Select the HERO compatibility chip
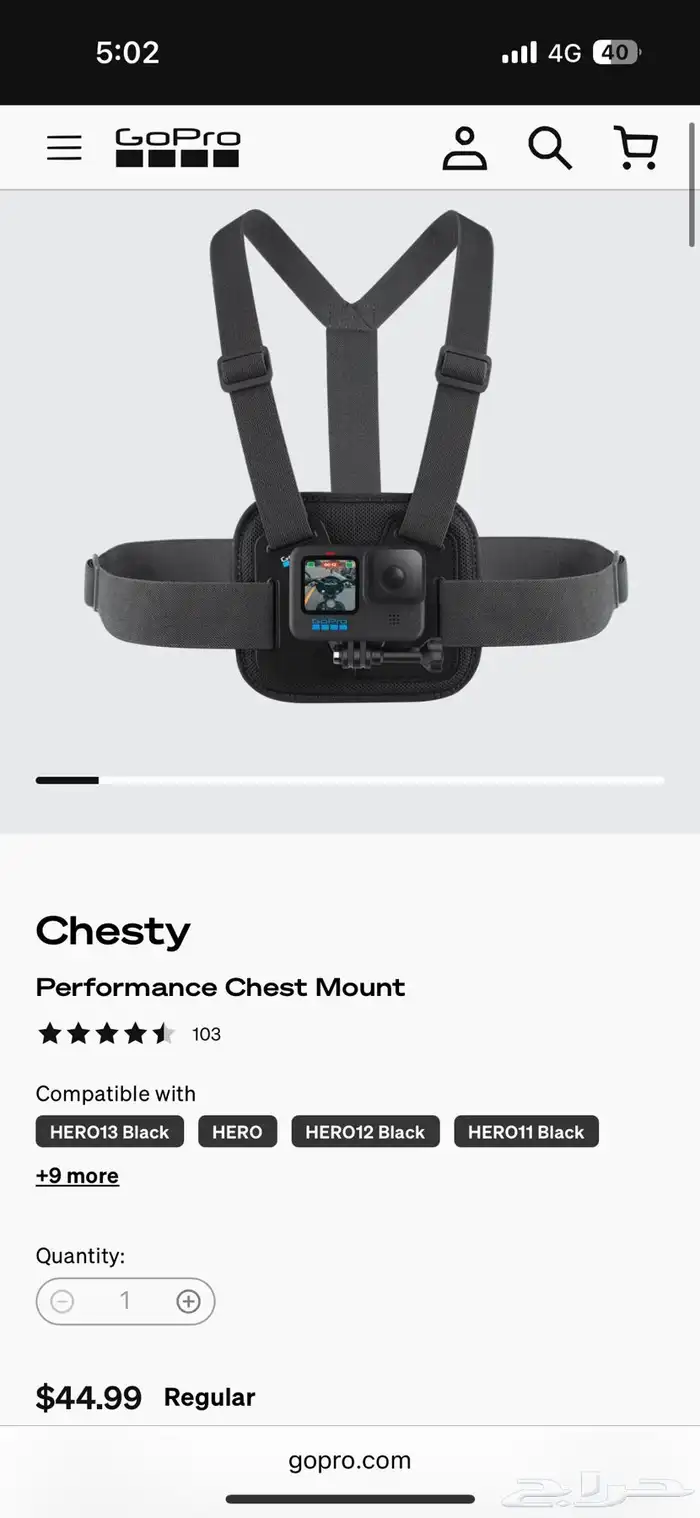Screen dimensions: 700x1518 click(x=237, y=1132)
